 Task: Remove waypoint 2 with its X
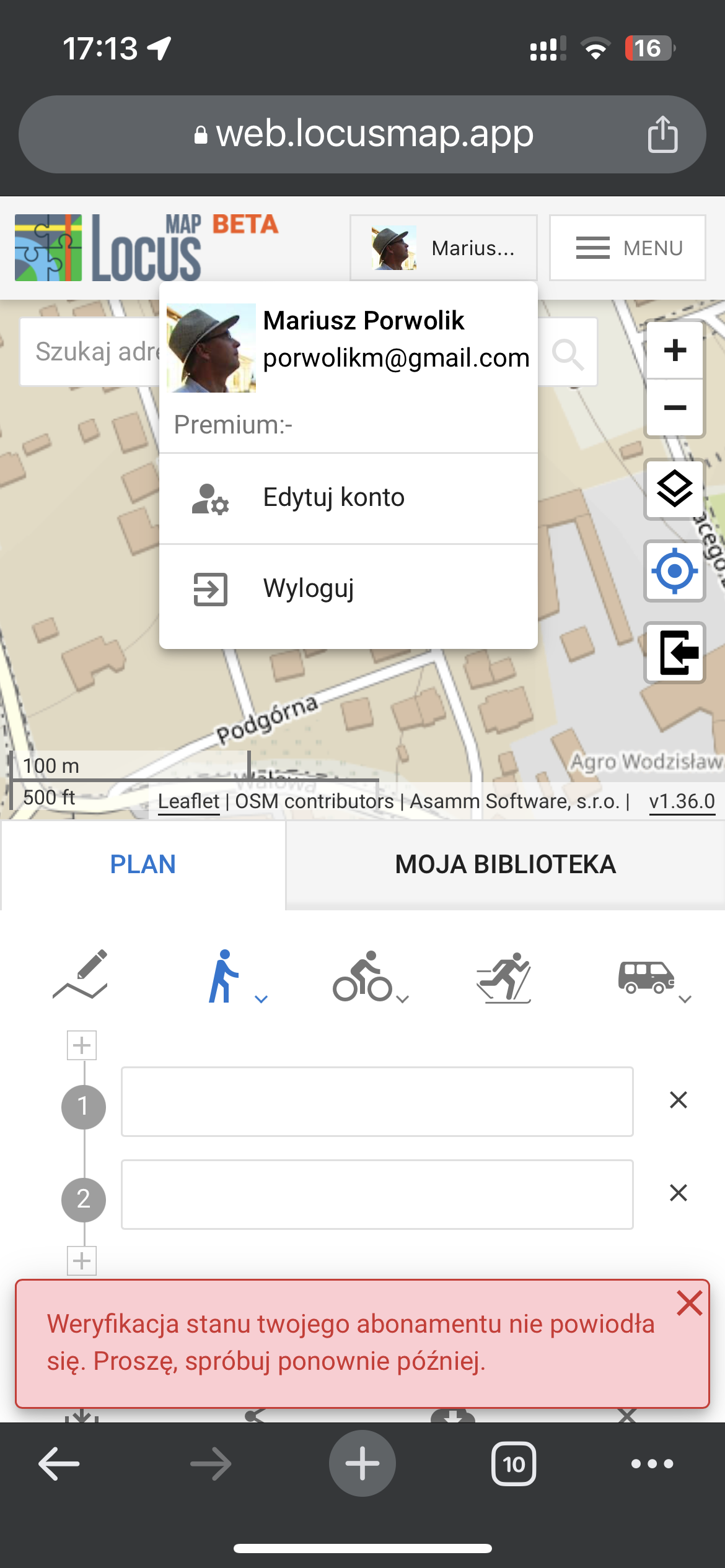click(x=679, y=1193)
